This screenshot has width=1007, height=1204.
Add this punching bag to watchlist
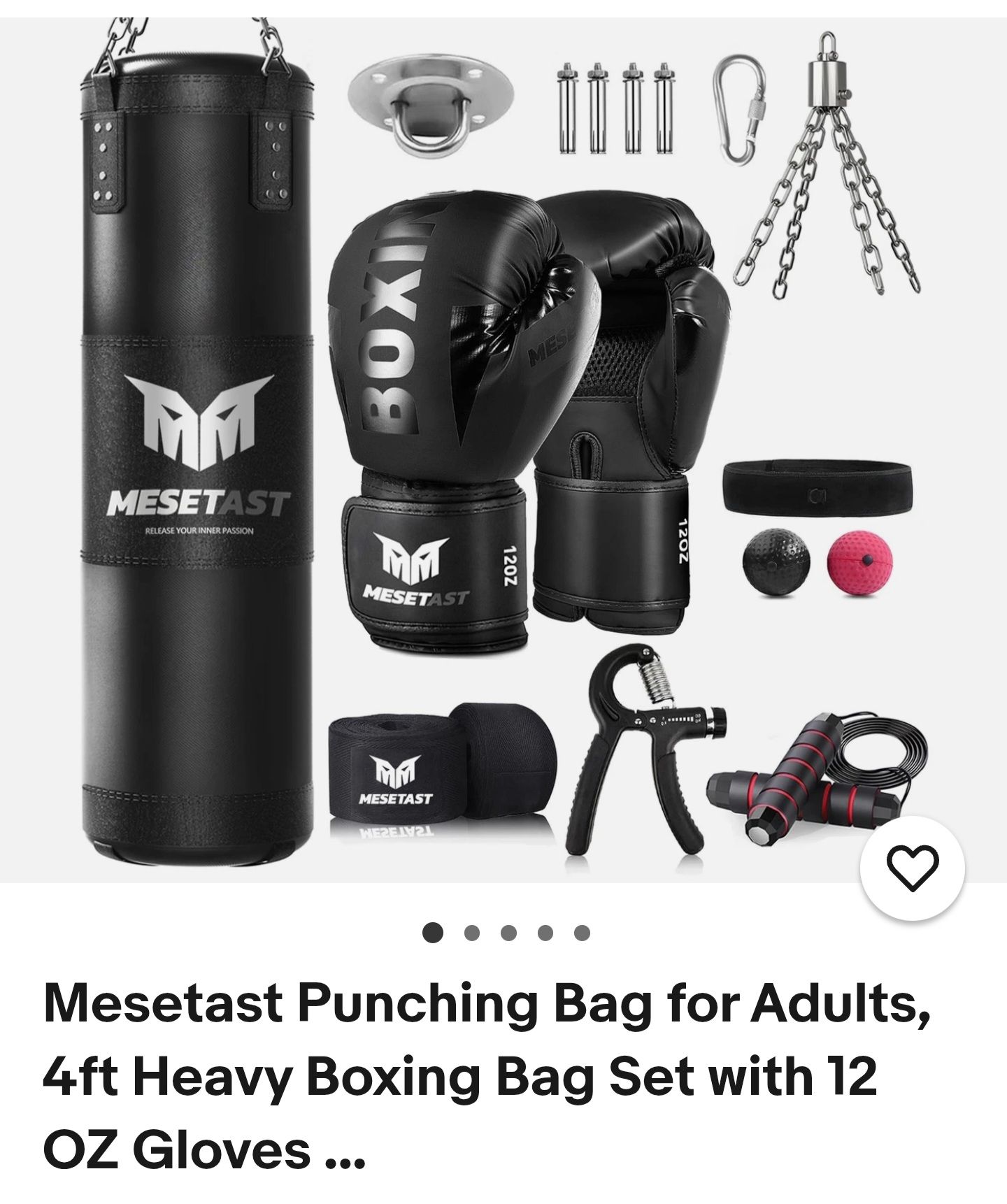point(913,868)
